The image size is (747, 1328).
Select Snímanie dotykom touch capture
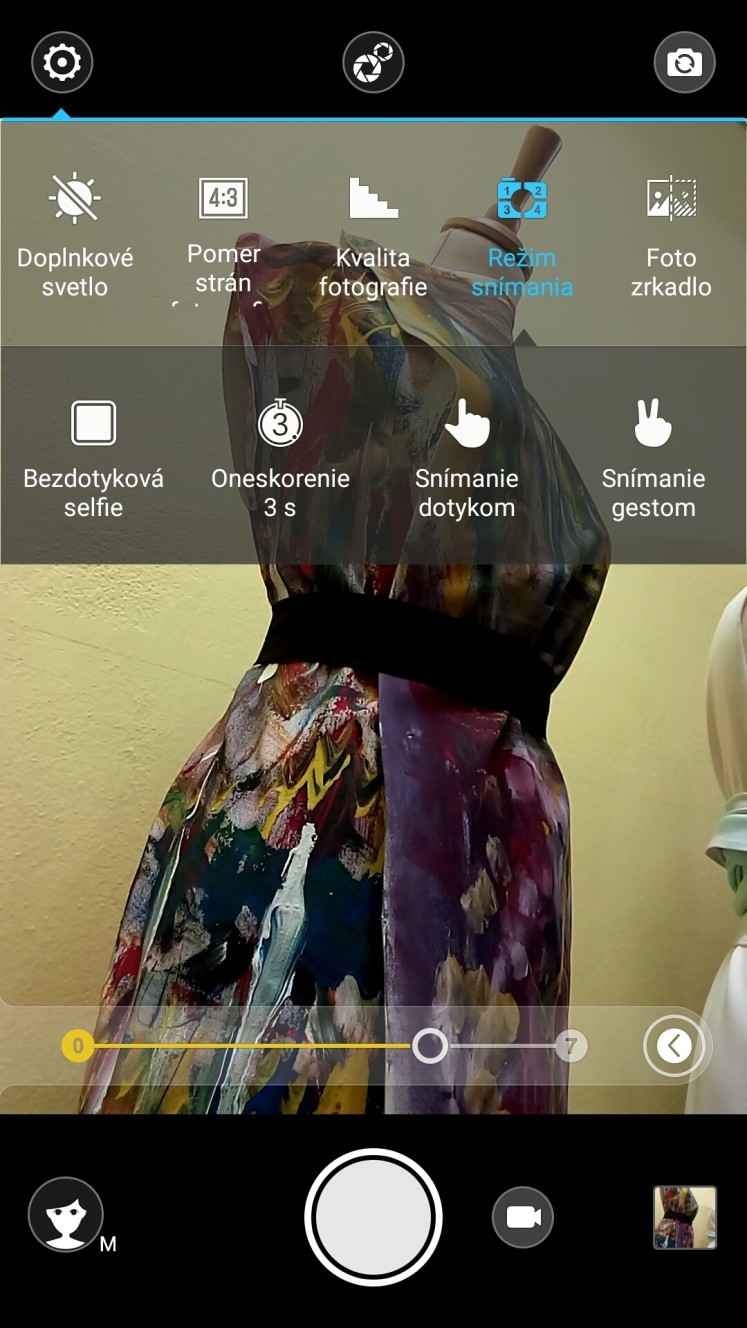tap(467, 460)
